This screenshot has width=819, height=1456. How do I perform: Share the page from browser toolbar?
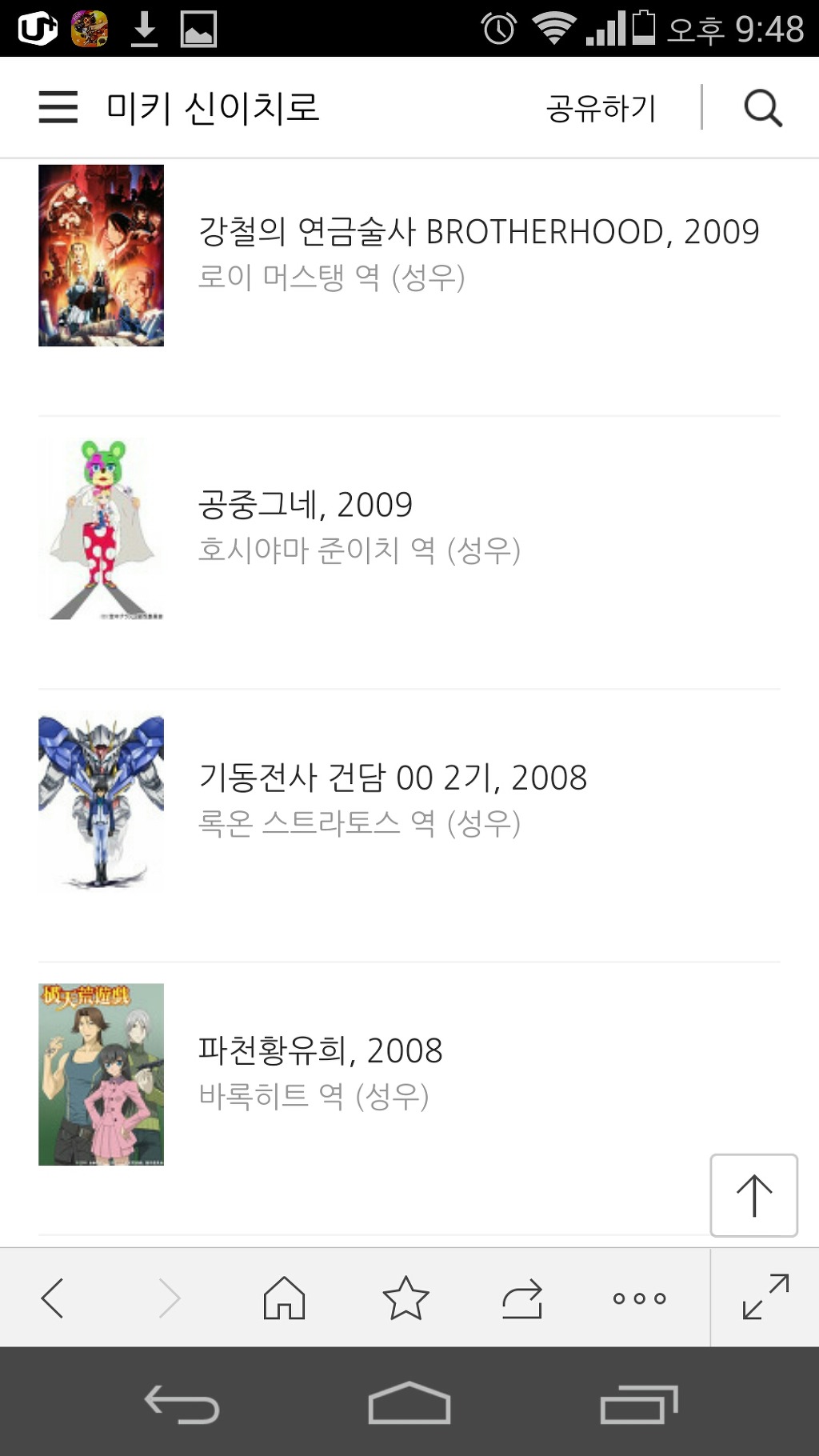tap(522, 1298)
